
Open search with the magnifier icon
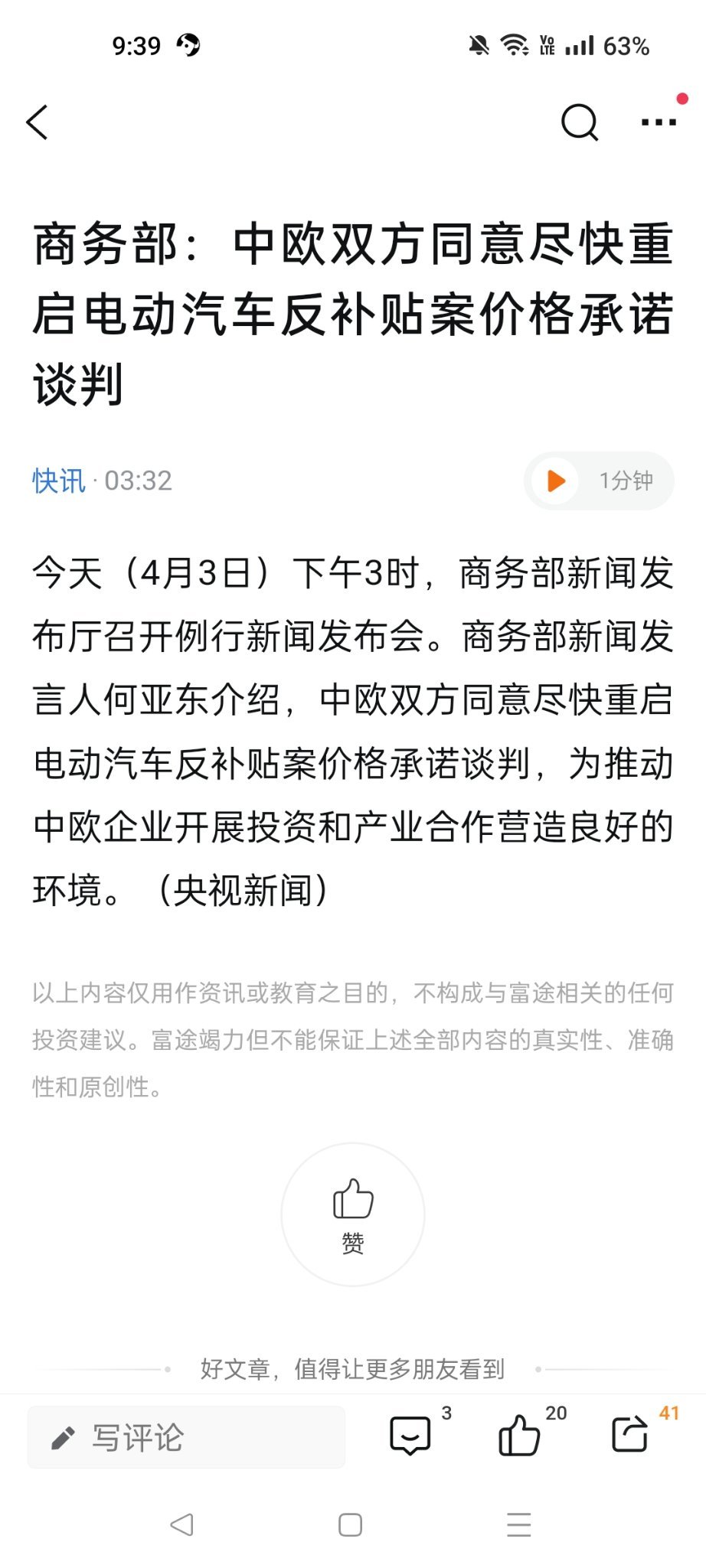click(579, 122)
